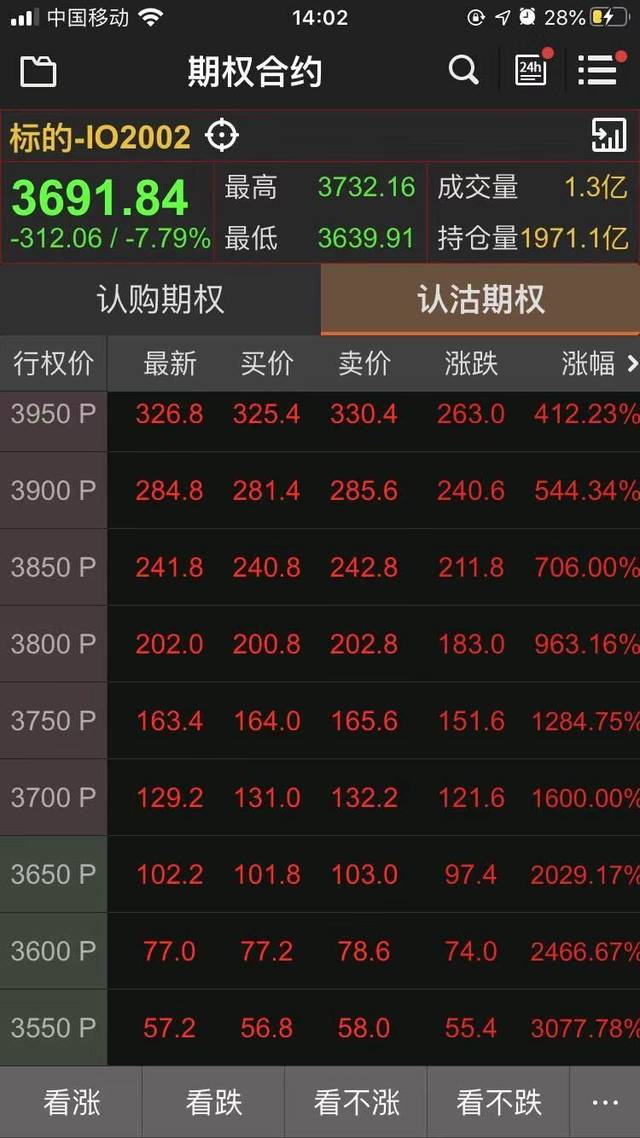This screenshot has height=1138, width=640.
Task: Open the search magnifier
Action: 463,70
